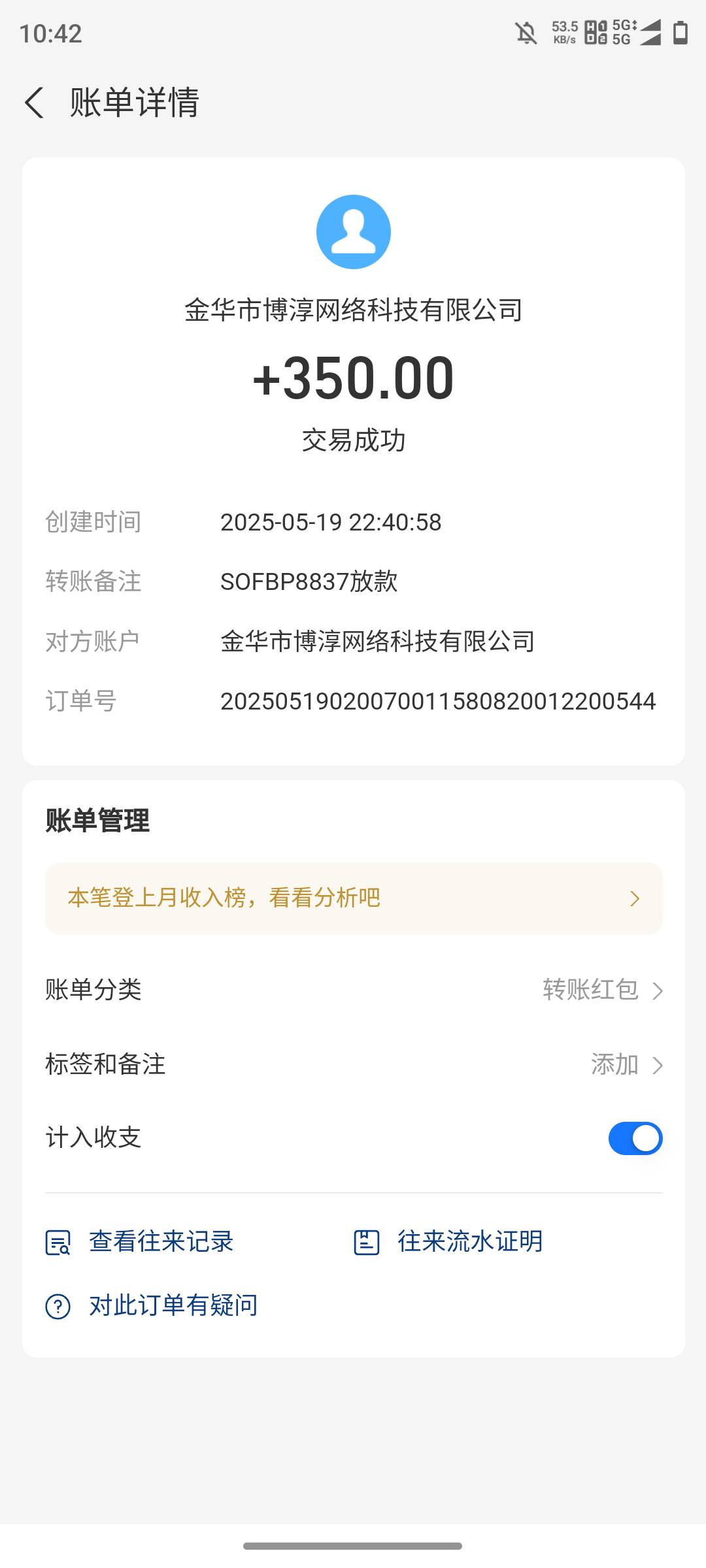Open the 本笔登上月收入榜 analysis banner

pyautogui.click(x=354, y=898)
